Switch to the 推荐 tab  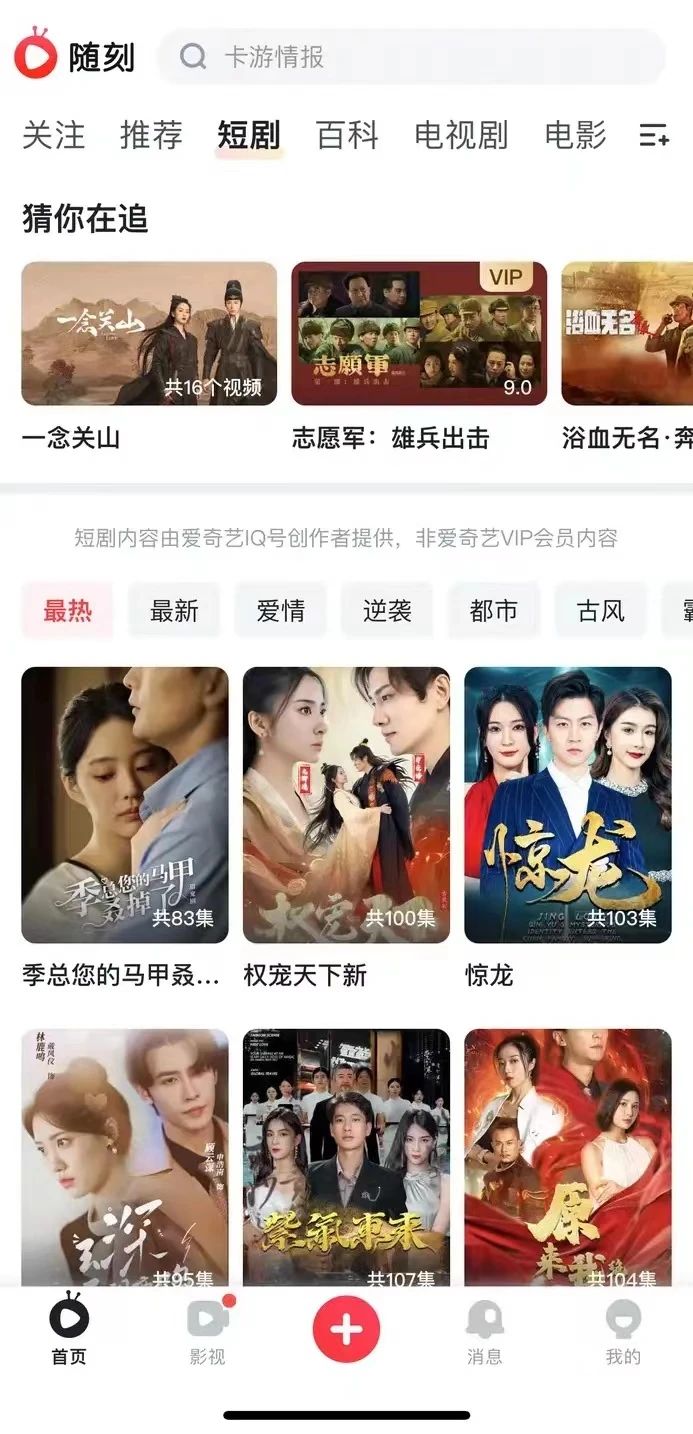(151, 135)
